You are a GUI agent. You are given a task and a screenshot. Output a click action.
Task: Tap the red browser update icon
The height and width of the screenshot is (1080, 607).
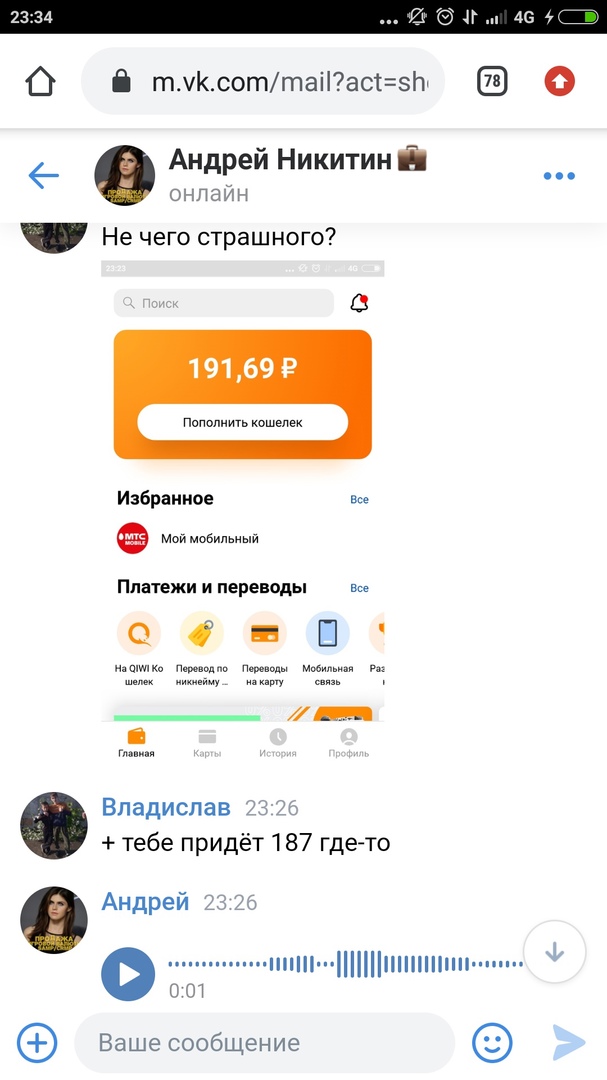pyautogui.click(x=560, y=81)
